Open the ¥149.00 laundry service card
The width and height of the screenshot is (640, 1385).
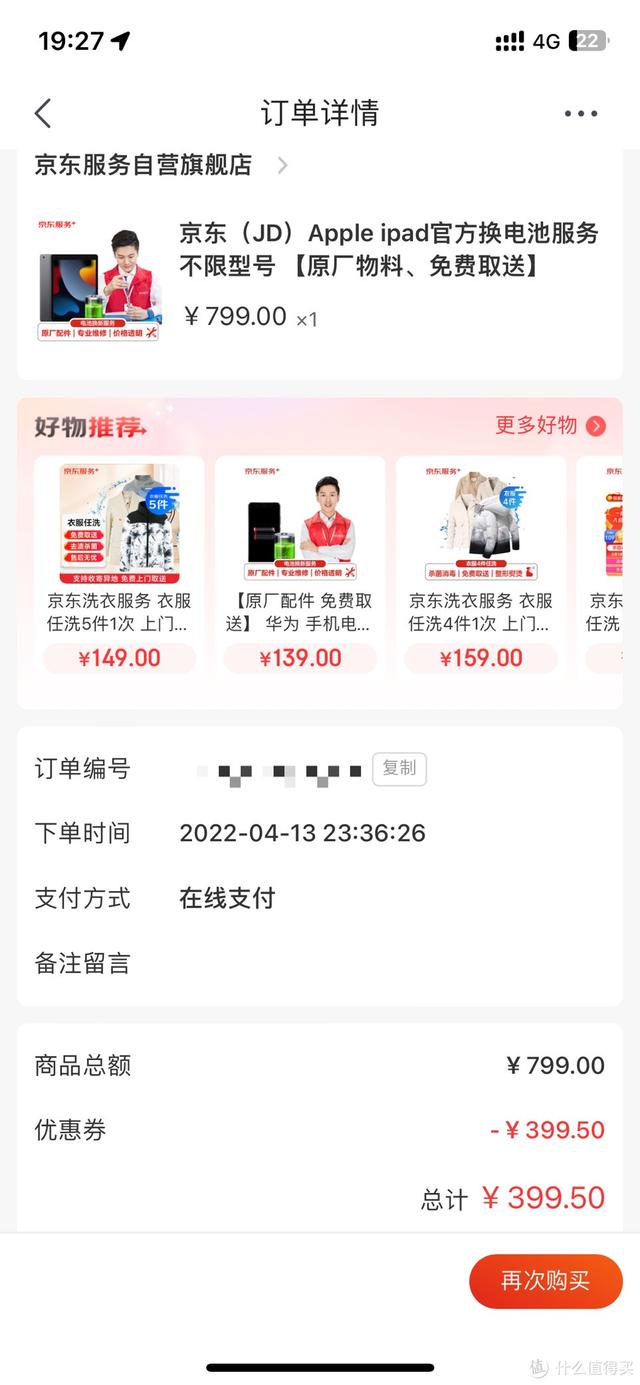point(119,567)
